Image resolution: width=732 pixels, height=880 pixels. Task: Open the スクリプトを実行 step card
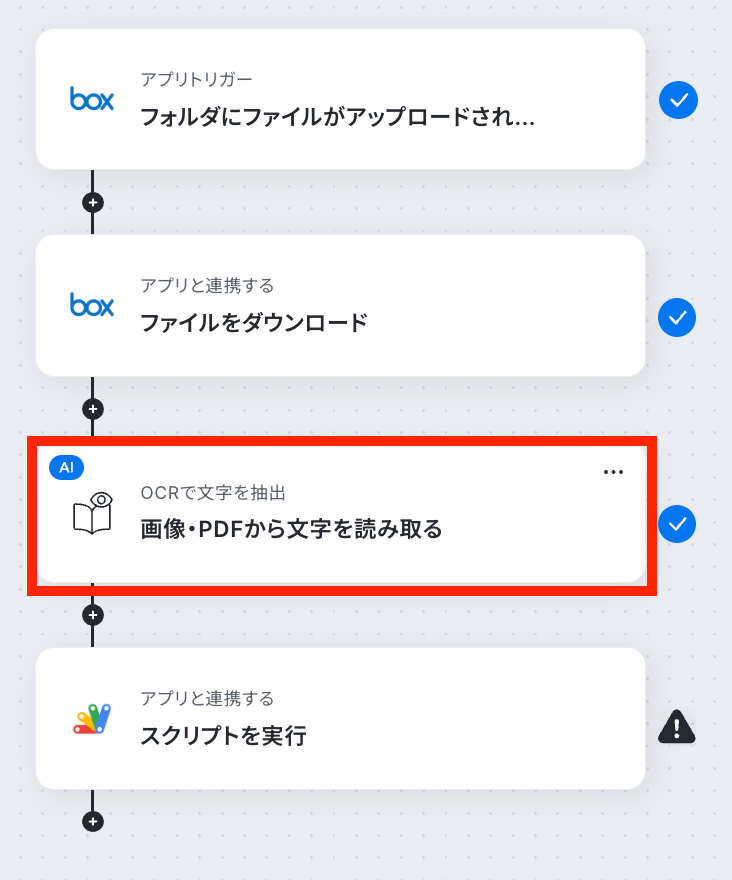(340, 720)
